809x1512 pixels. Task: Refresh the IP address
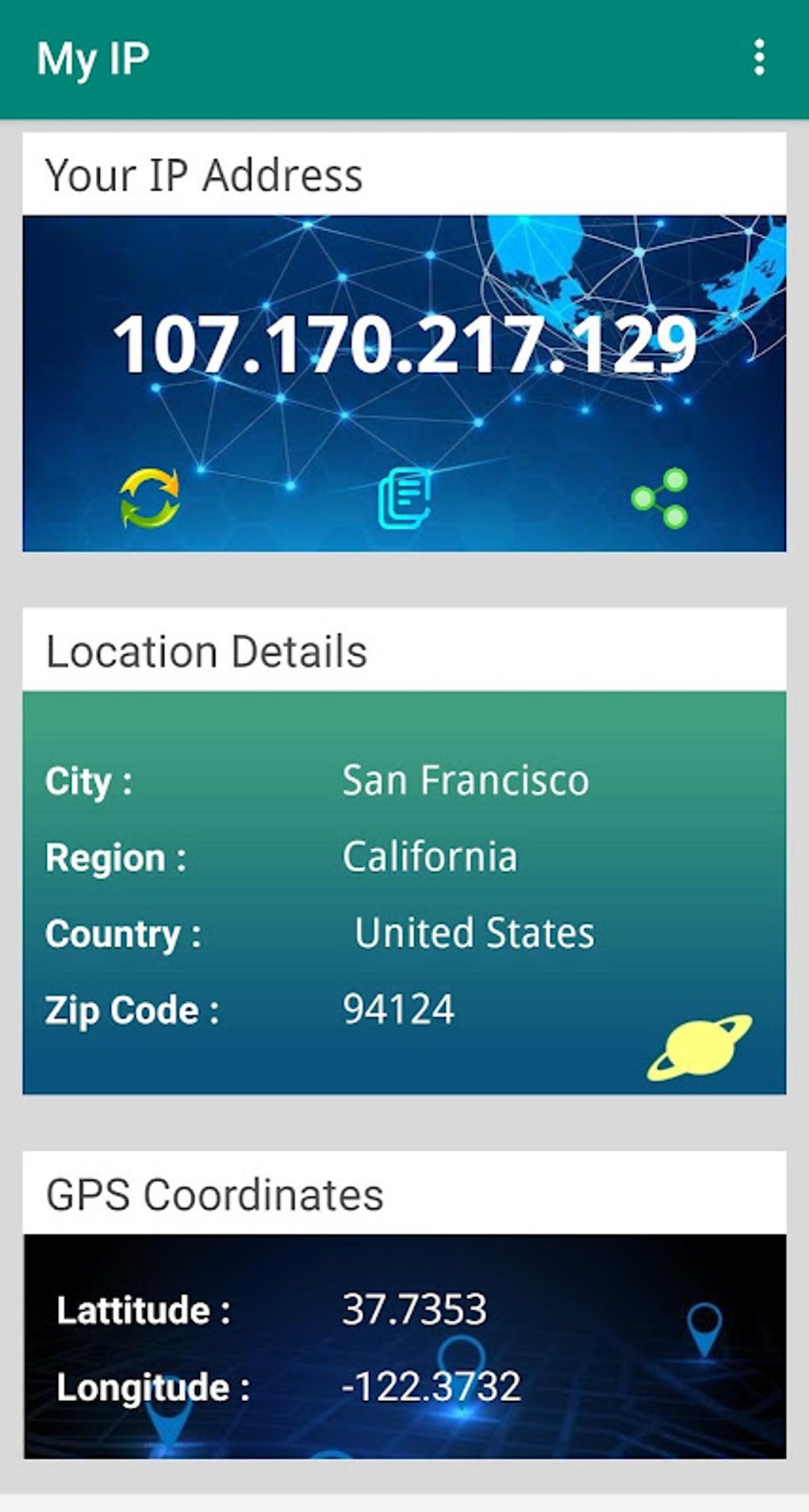[x=148, y=498]
